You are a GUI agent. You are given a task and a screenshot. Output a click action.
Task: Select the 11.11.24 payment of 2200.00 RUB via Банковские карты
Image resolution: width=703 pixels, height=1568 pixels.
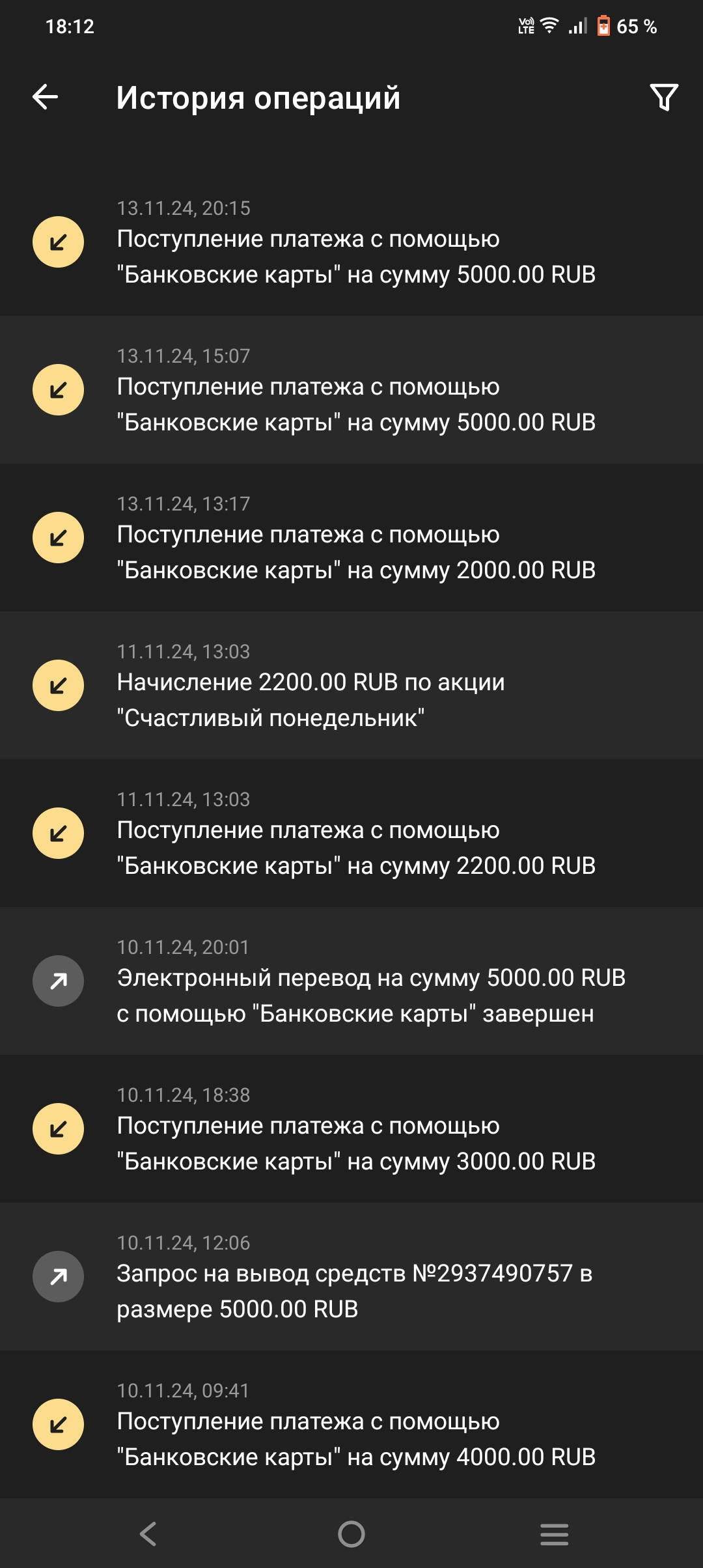pos(351,833)
